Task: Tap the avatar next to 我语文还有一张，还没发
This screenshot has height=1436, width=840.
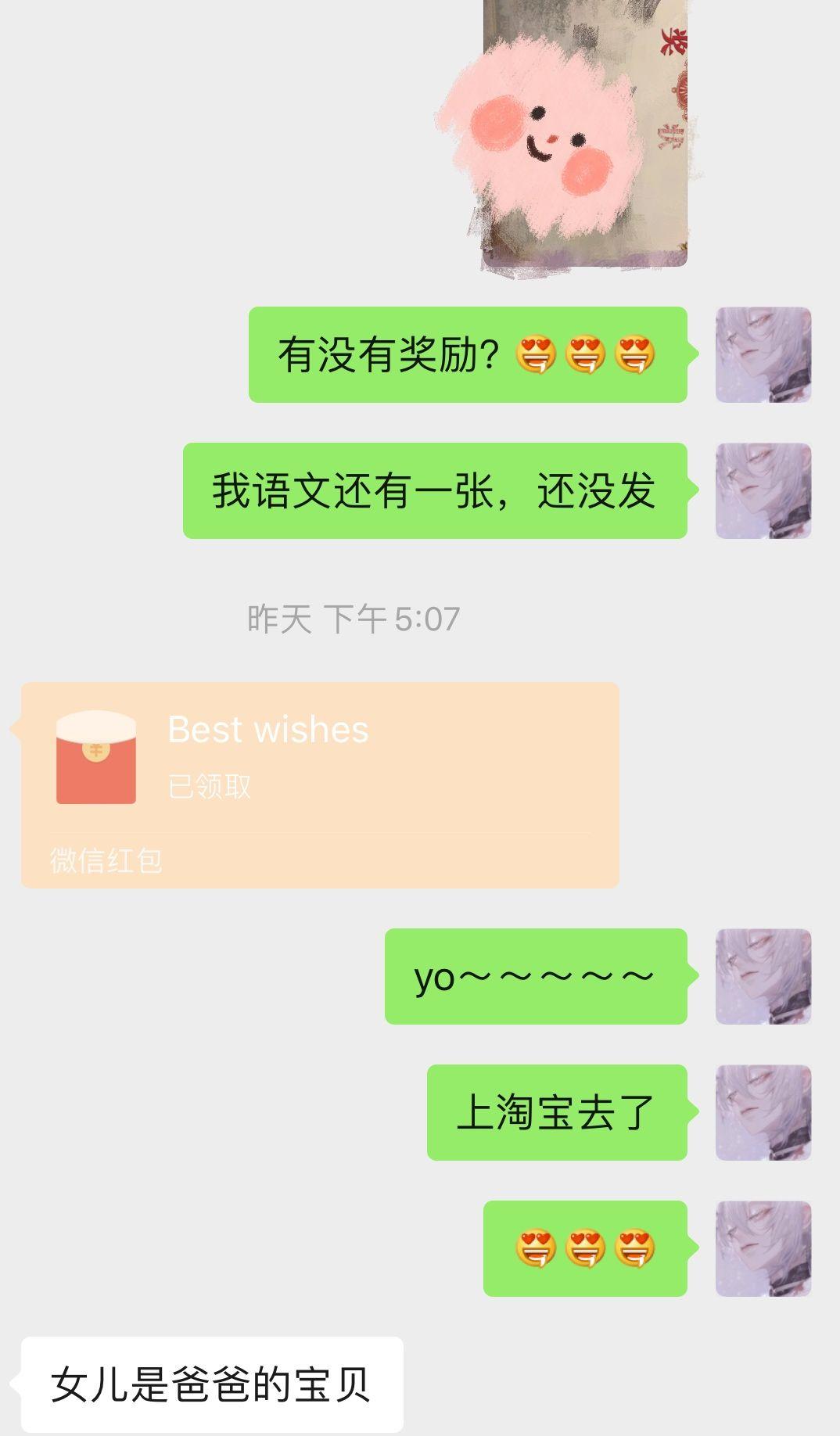Action: coord(763,491)
